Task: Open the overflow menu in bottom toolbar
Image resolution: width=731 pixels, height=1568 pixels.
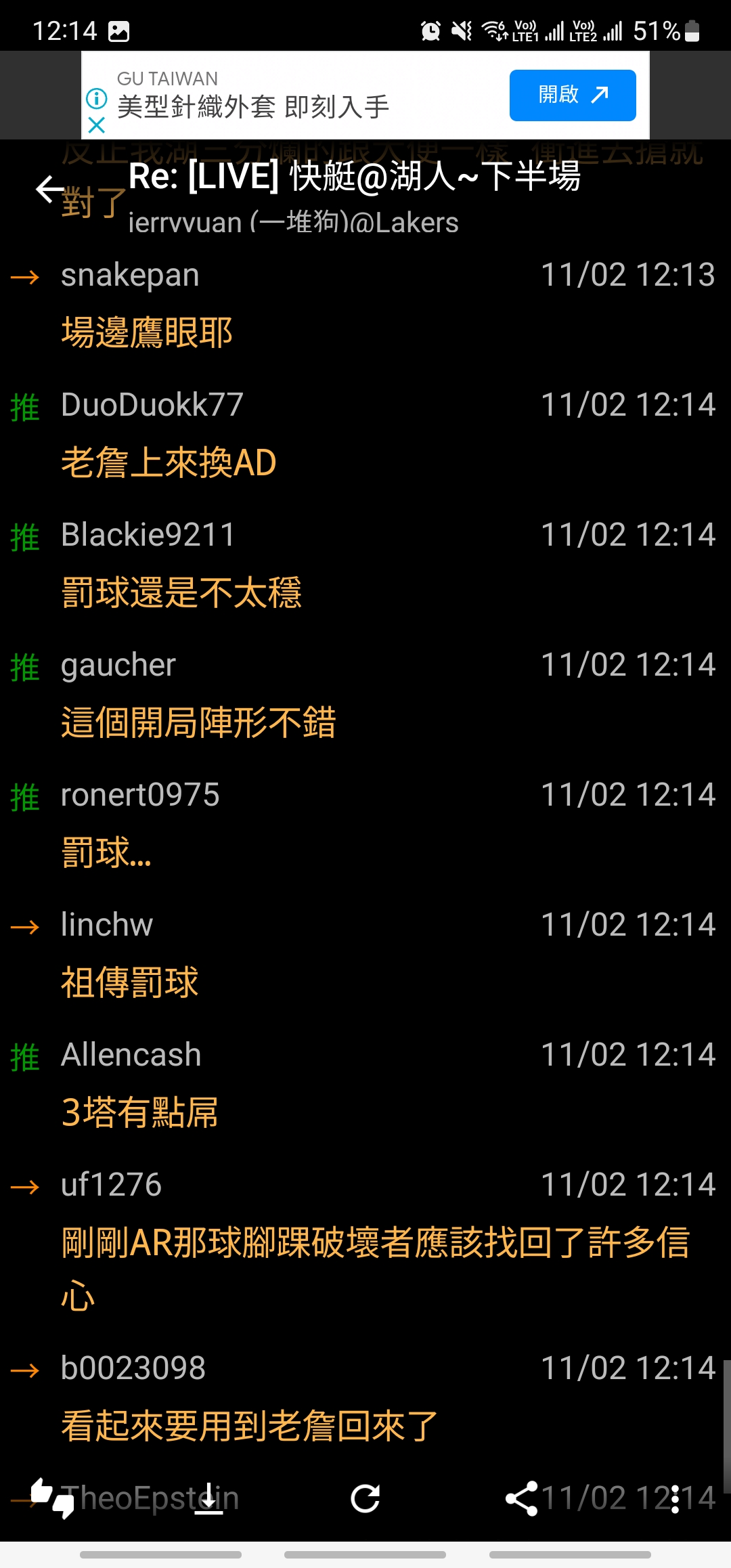Action: (675, 1498)
